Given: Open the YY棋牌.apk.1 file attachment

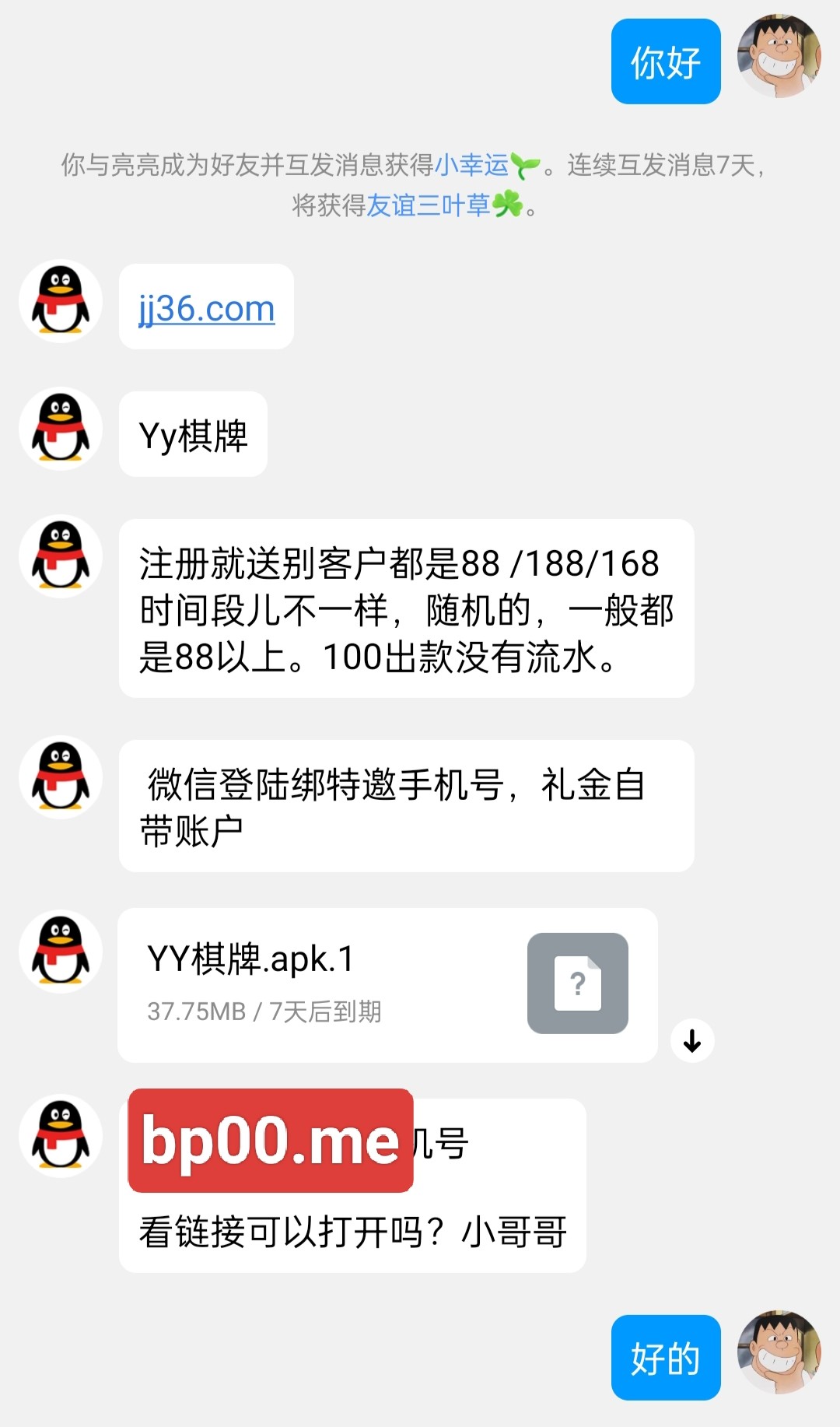Looking at the screenshot, I should coord(387,984).
